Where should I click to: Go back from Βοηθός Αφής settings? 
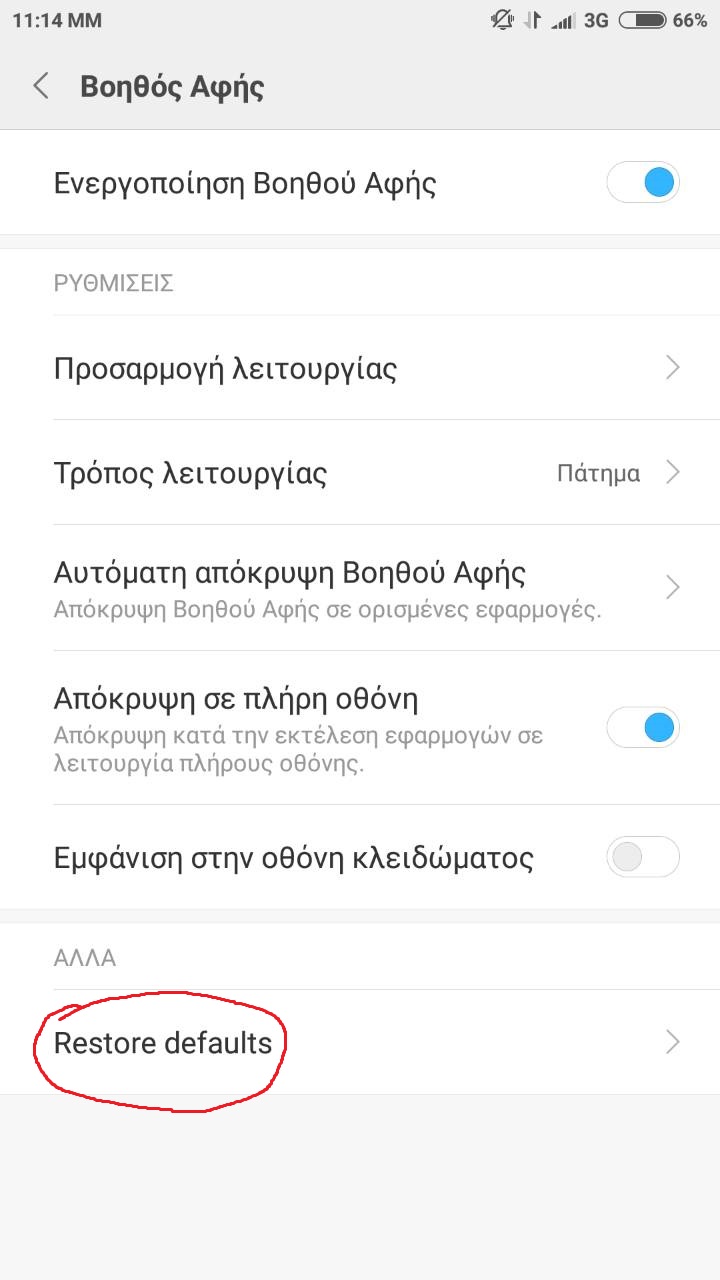pyautogui.click(x=41, y=86)
